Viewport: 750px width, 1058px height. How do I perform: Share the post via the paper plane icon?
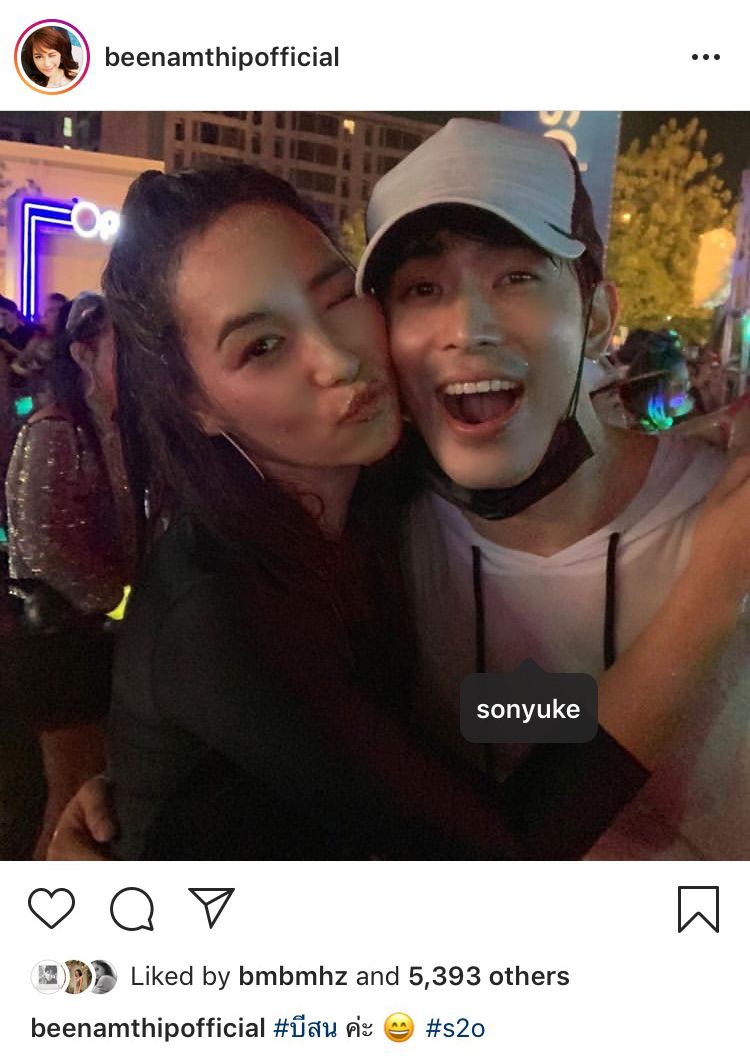[211, 907]
